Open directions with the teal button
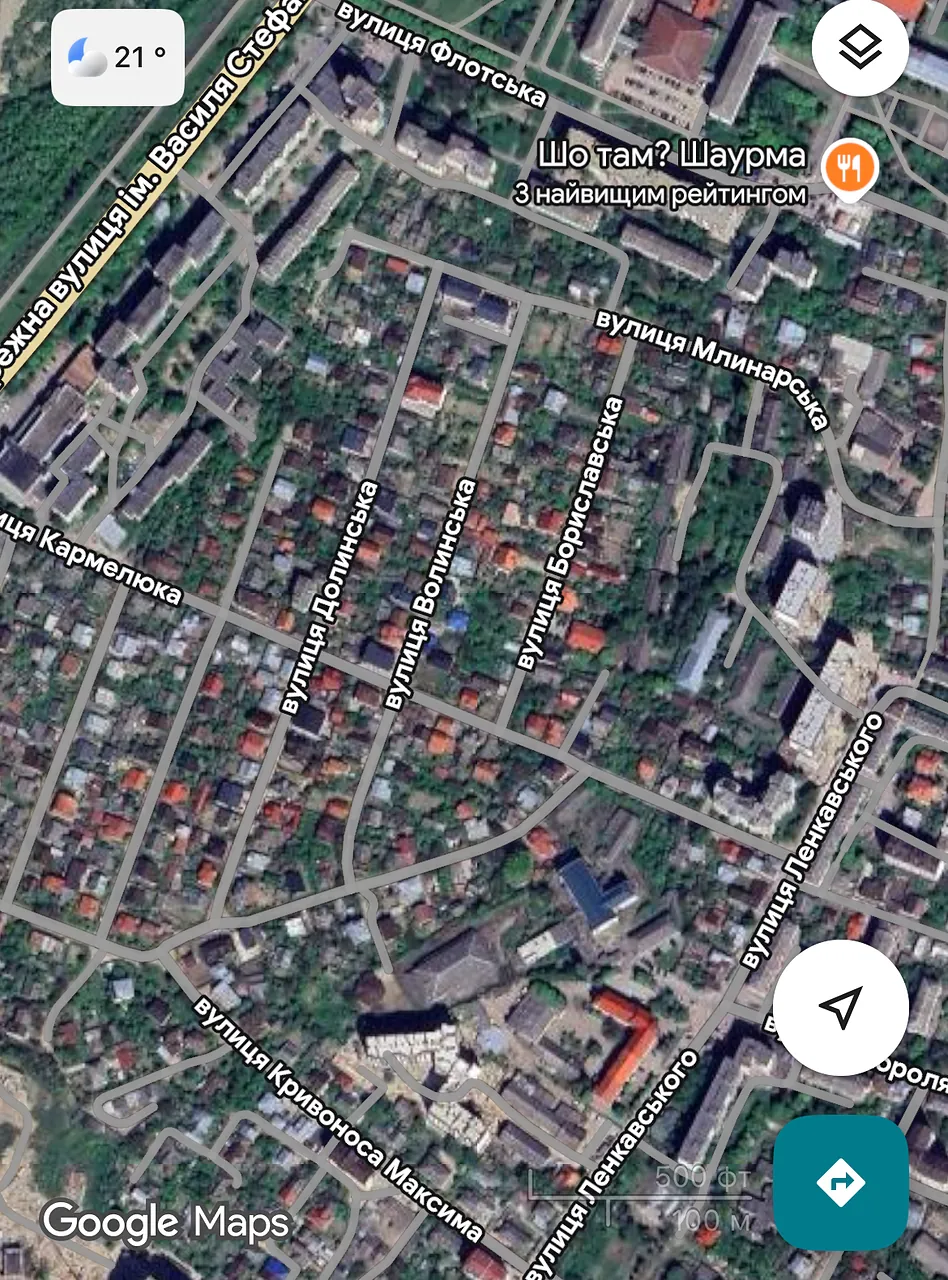This screenshot has height=1280, width=948. [x=840, y=1183]
